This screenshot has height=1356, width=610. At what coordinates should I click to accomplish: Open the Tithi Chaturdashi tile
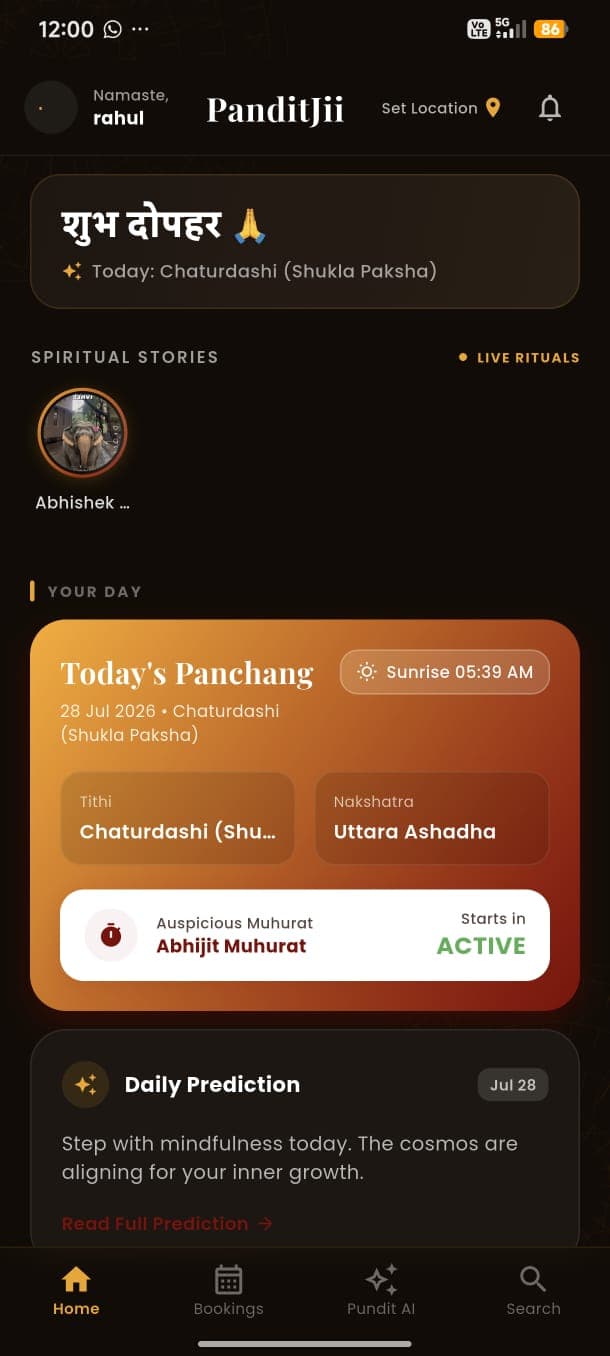[x=178, y=818]
